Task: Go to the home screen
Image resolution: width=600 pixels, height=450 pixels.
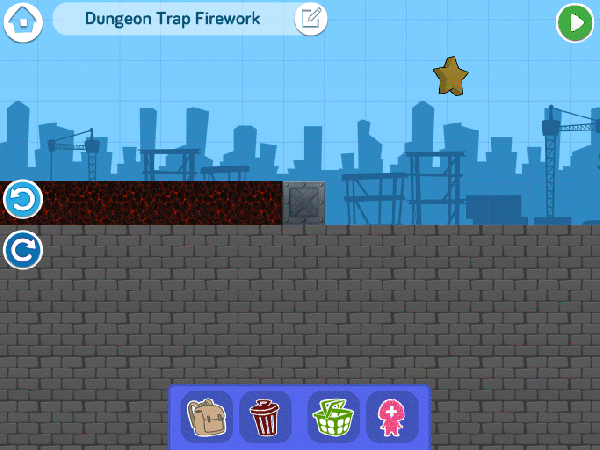Action: tap(24, 21)
